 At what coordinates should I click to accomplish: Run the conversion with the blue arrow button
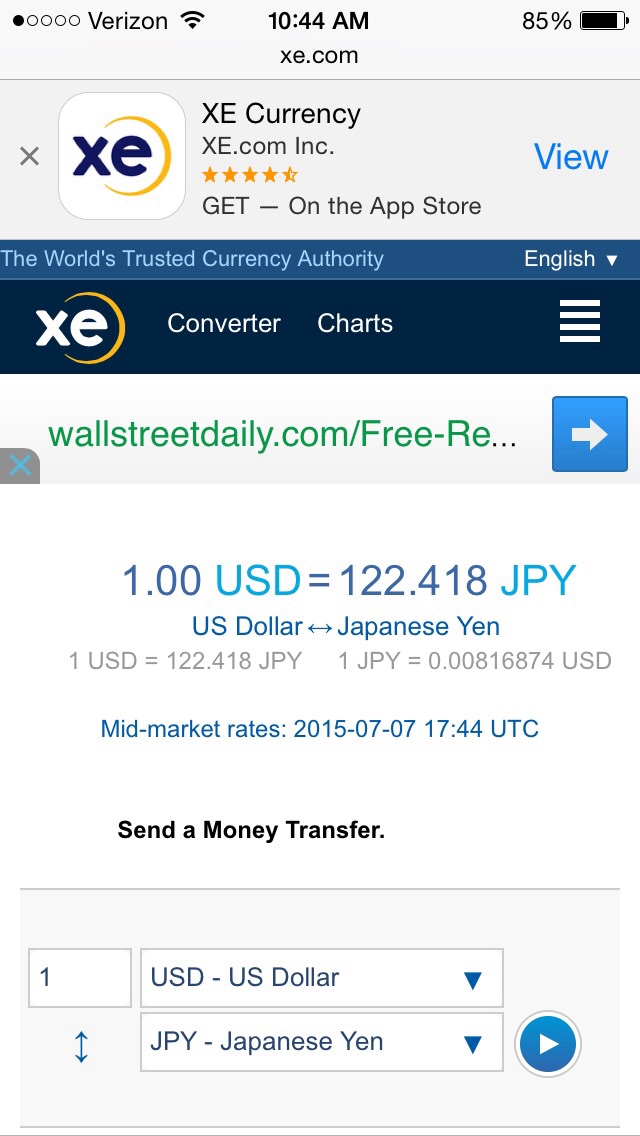click(548, 1044)
